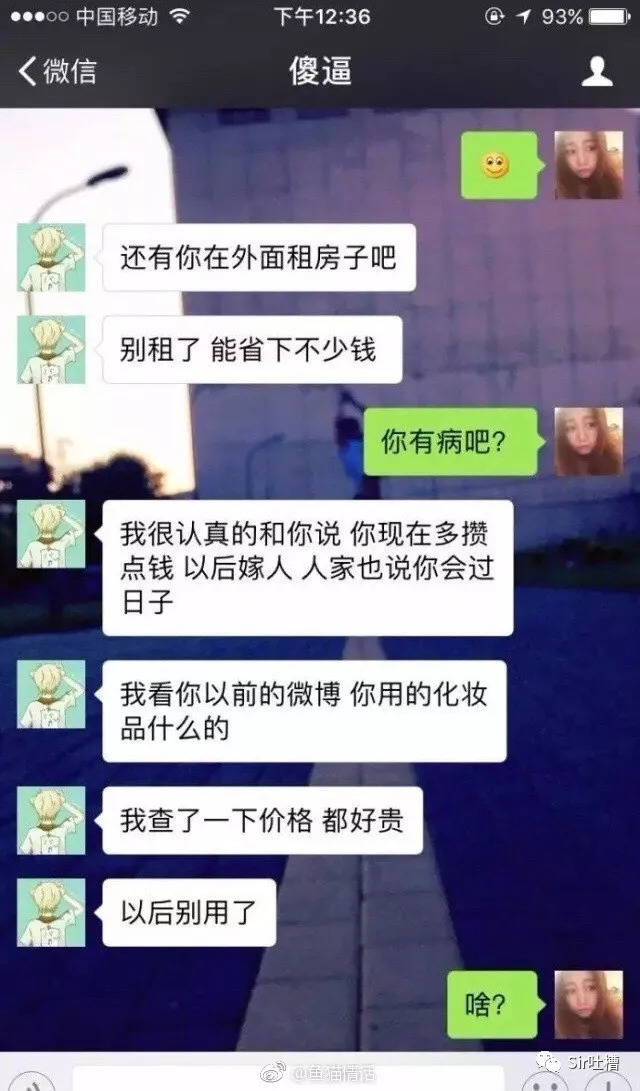Open the chat contact info icon

coord(597,71)
